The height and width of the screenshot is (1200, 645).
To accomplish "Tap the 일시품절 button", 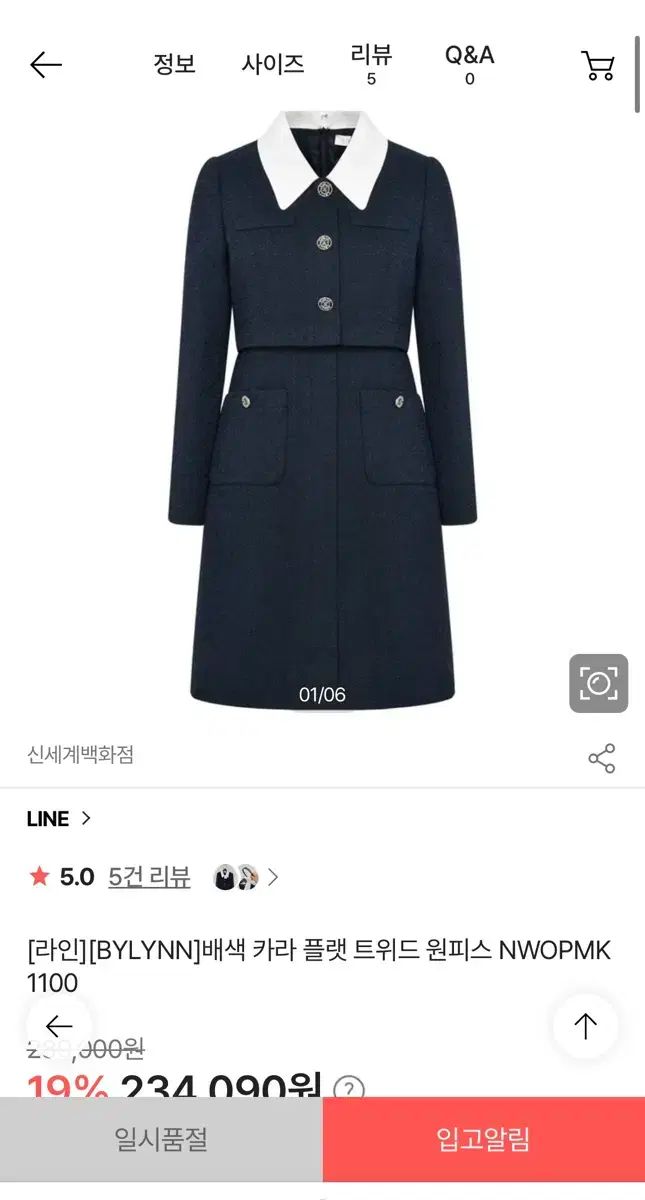I will pos(161,1139).
